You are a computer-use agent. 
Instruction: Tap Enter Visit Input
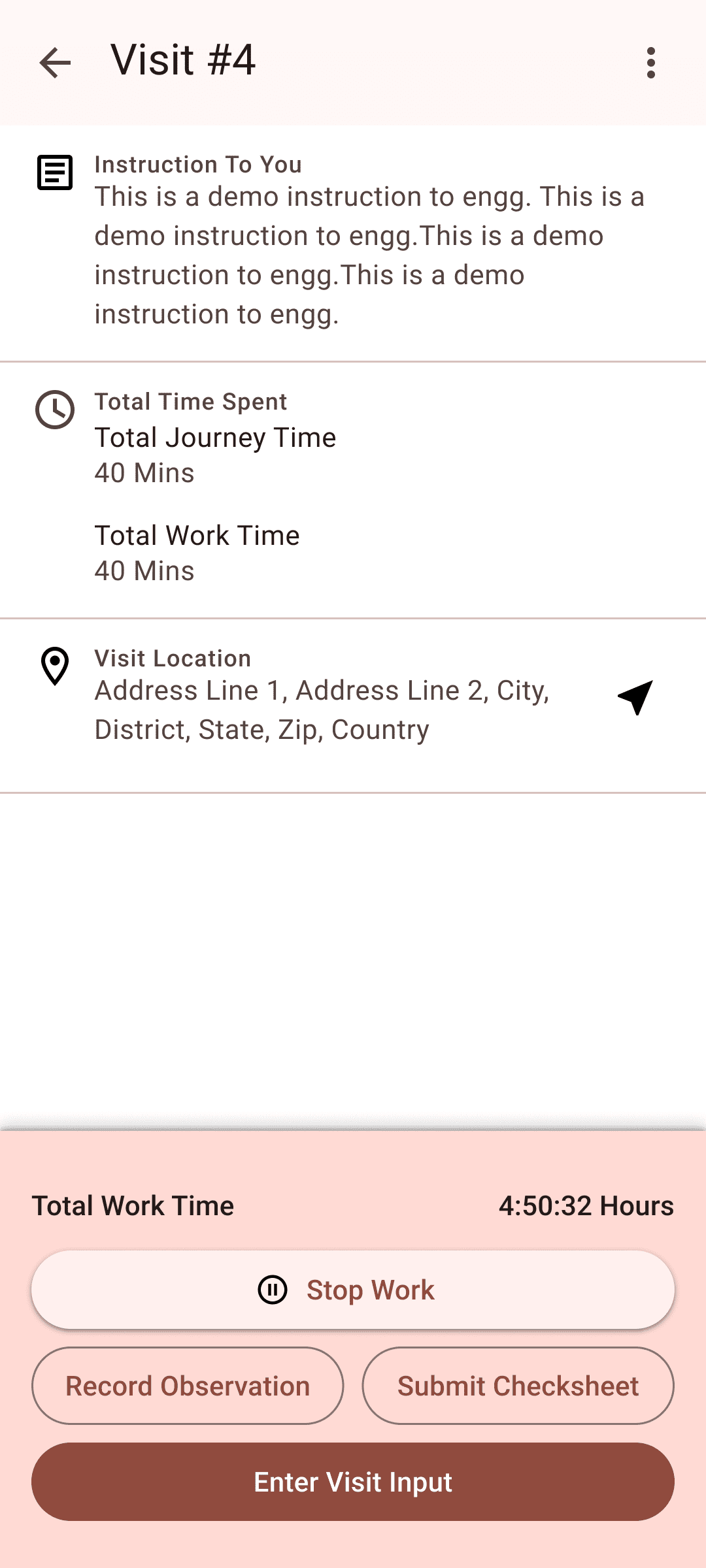coord(353,1482)
